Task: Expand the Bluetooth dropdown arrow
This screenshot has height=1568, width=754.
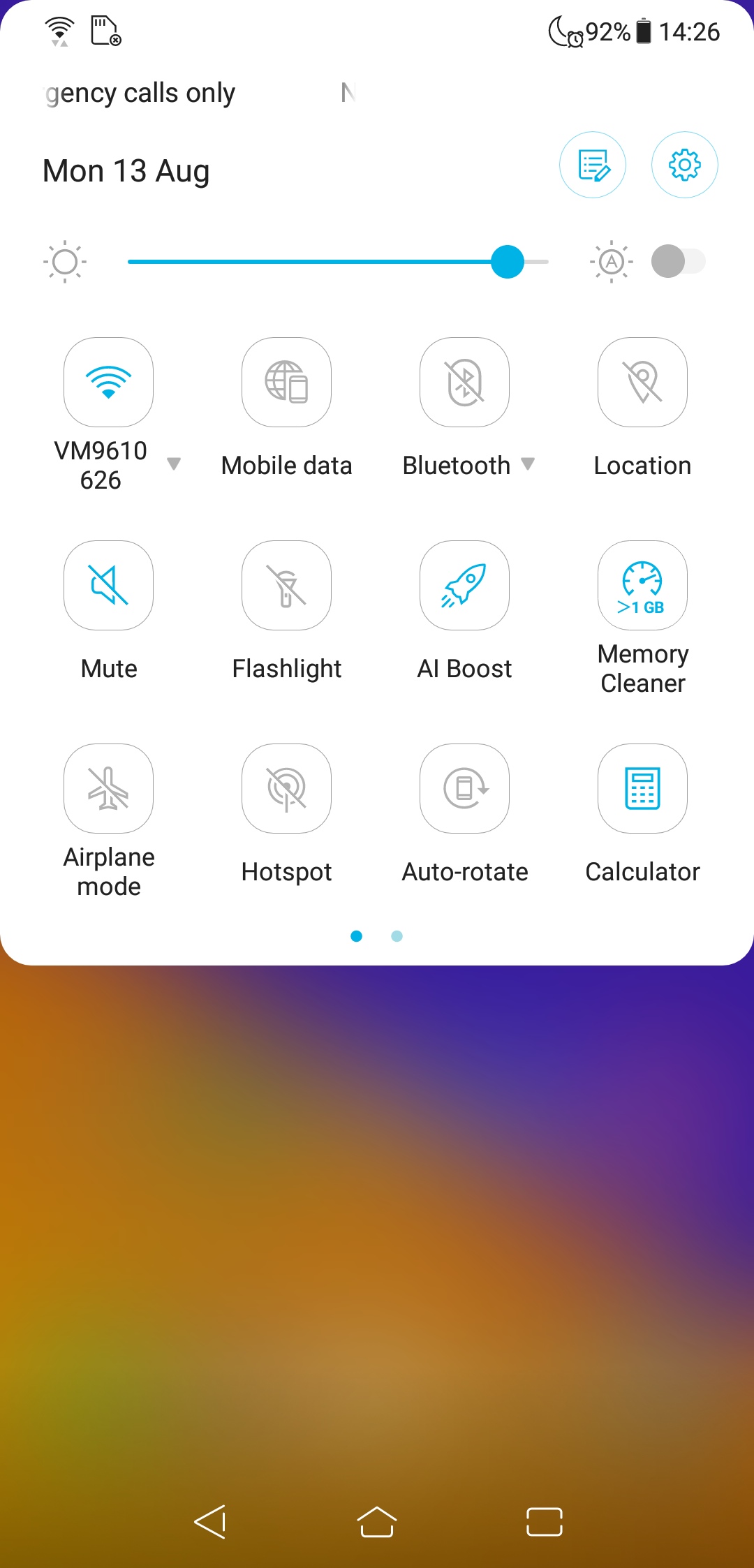Action: point(528,464)
